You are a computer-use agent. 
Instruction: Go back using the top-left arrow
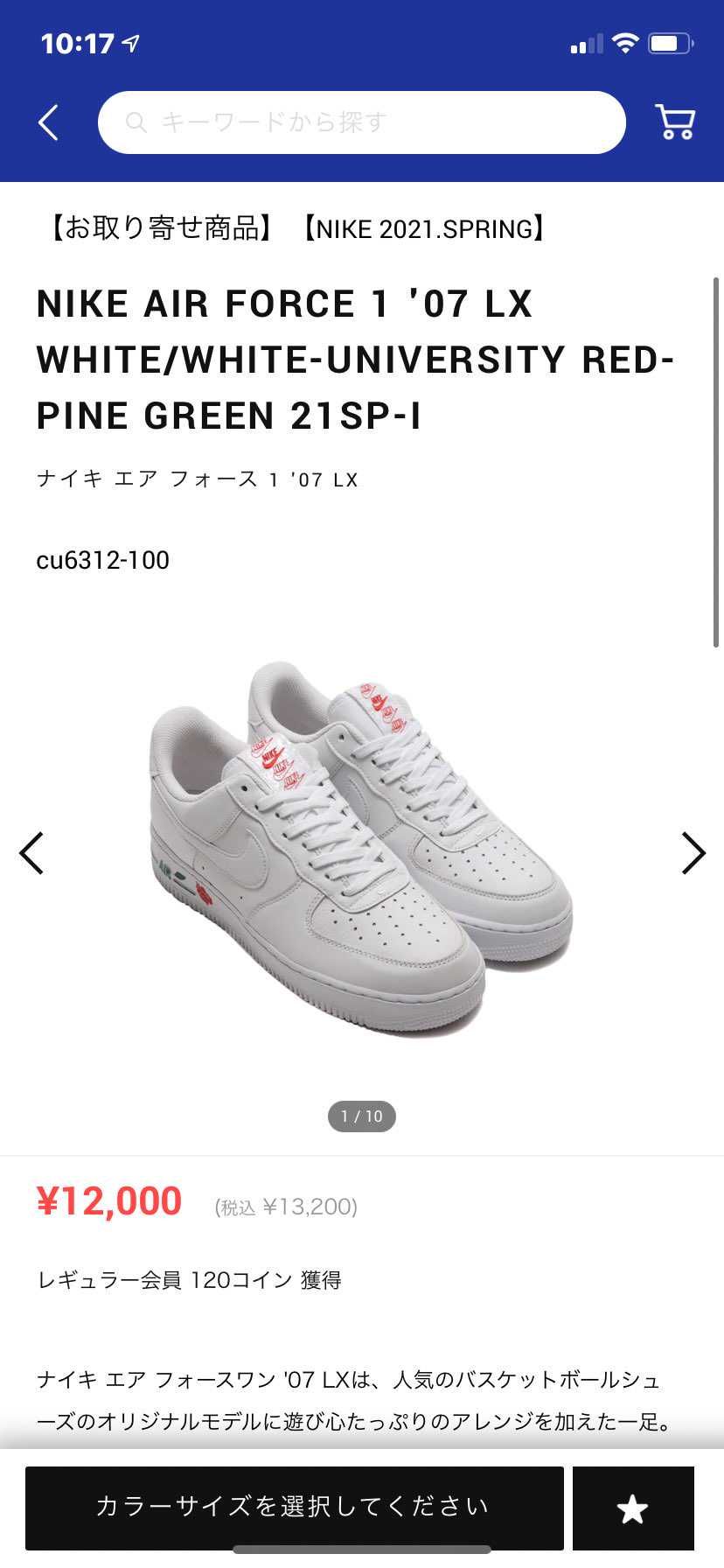[49, 122]
